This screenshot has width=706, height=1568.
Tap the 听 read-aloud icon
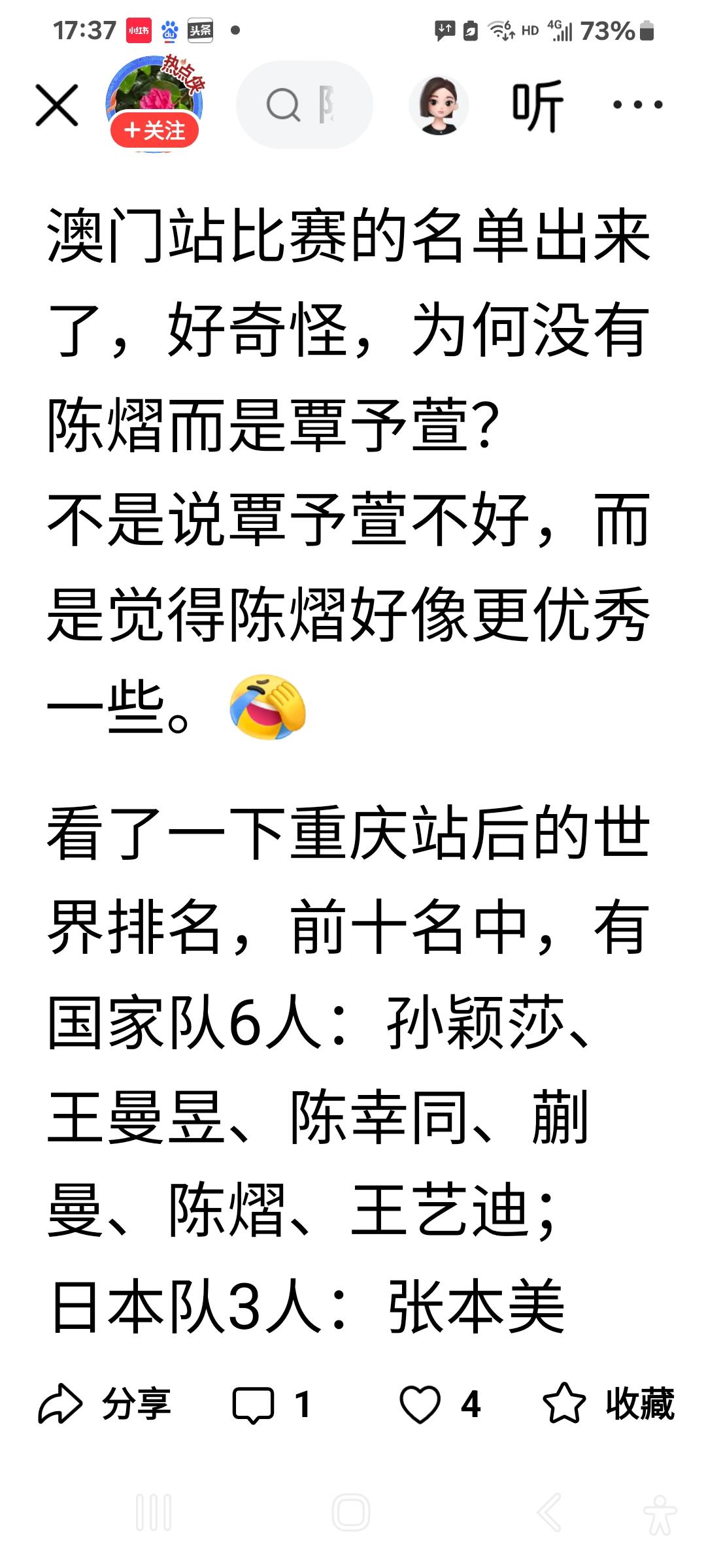point(535,106)
